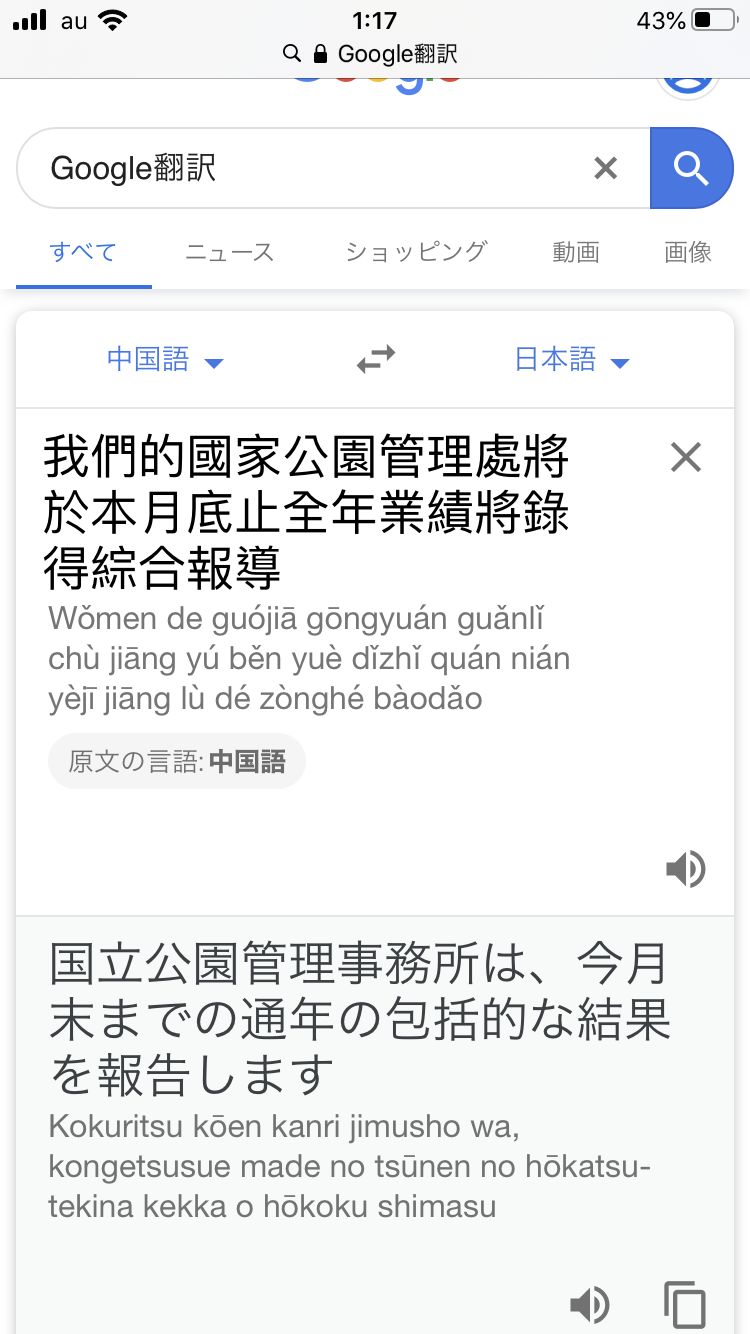Screen dimensions: 750x1334
Task: Listen to the Japanese translation
Action: [x=590, y=1304]
